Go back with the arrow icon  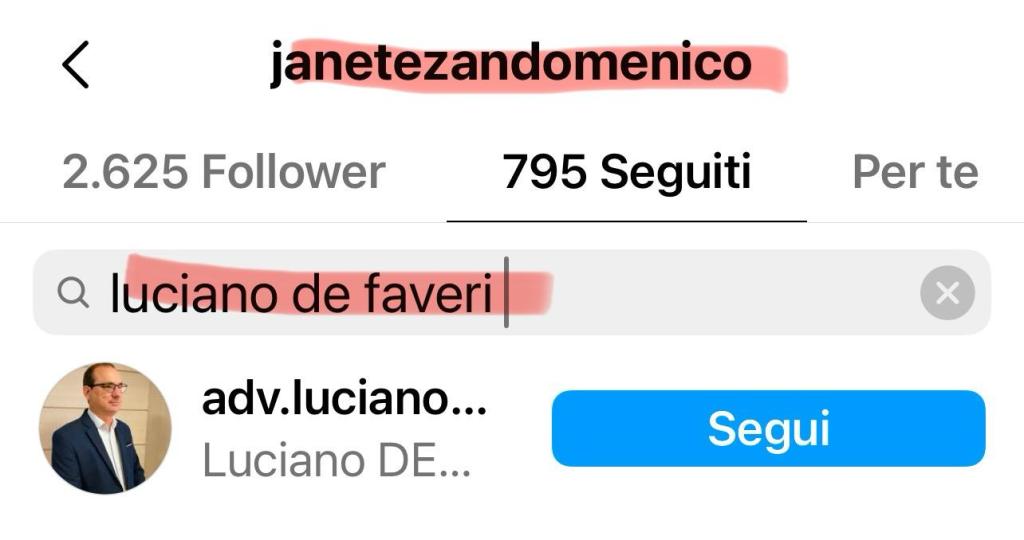point(76,65)
